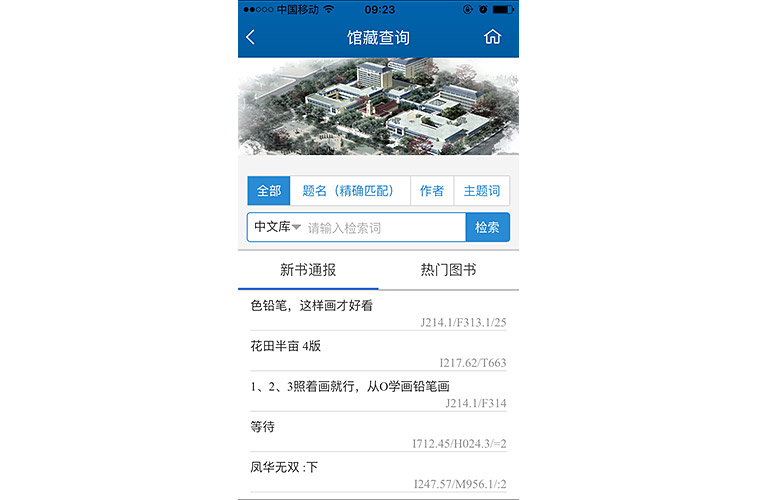Screen dimensions: 760x500
Task: Select 题名(精确匹配) search filter
Action: pyautogui.click(x=349, y=191)
